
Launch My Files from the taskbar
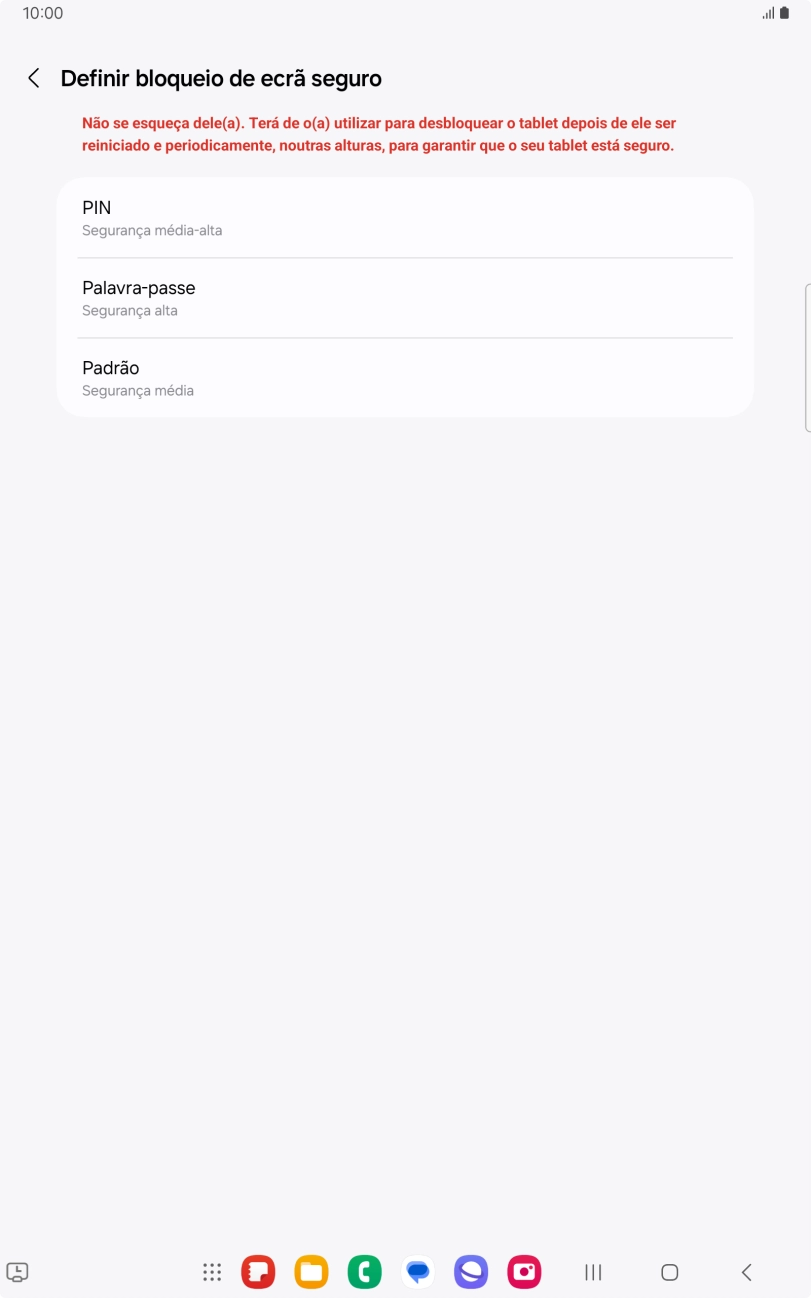click(x=310, y=1271)
